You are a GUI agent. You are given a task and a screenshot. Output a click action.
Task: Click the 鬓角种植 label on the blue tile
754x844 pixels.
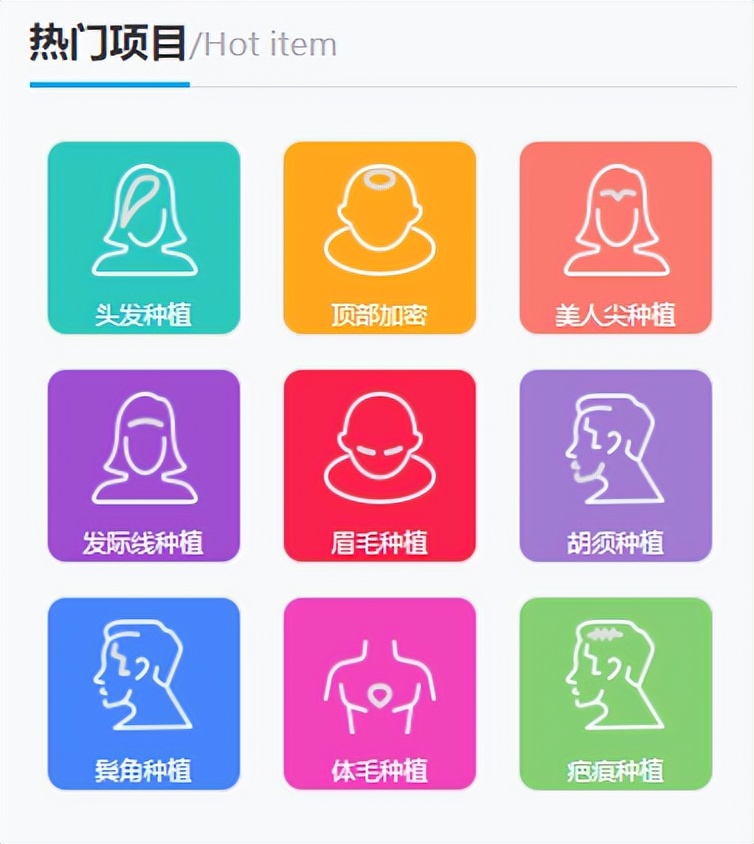coord(143,768)
